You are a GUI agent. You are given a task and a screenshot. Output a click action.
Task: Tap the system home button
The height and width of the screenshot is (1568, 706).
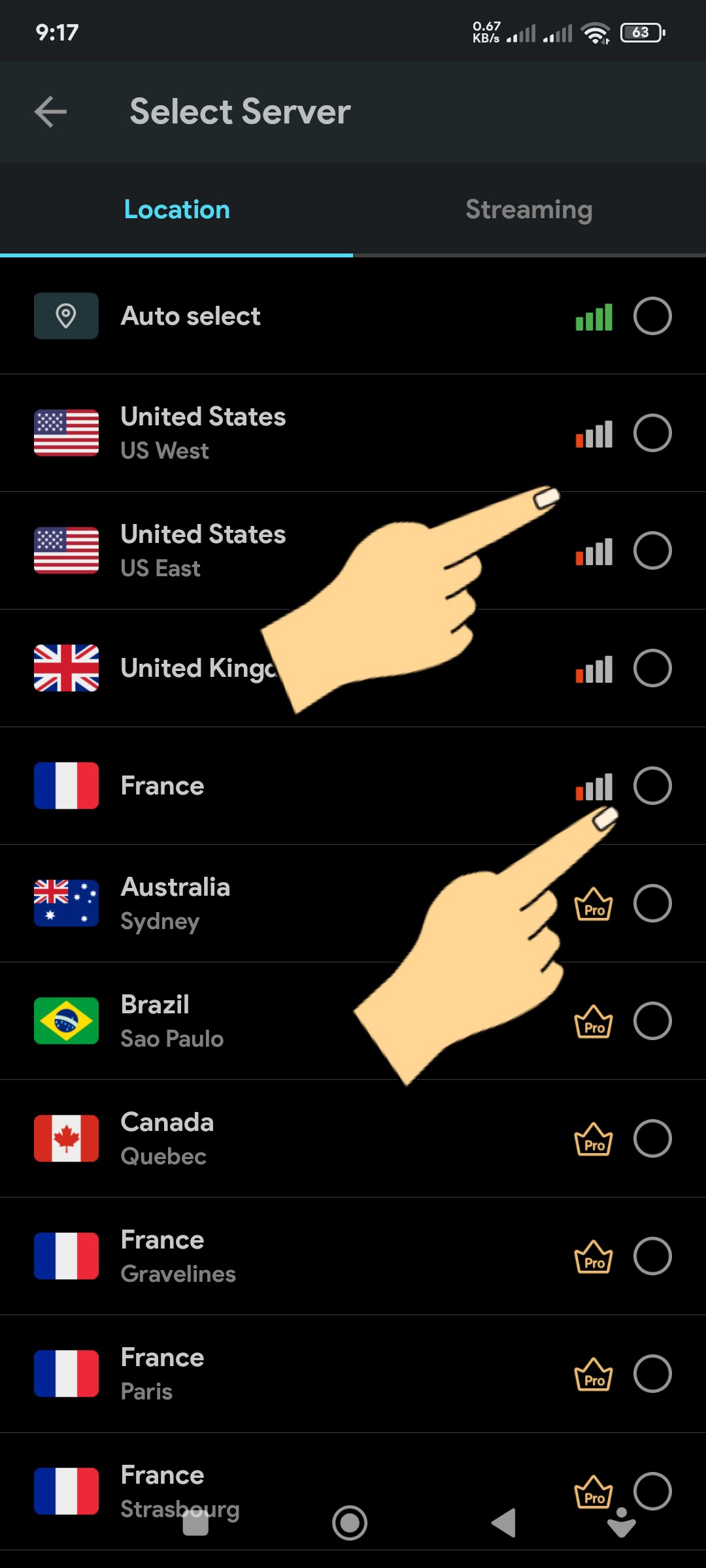pyautogui.click(x=350, y=1523)
